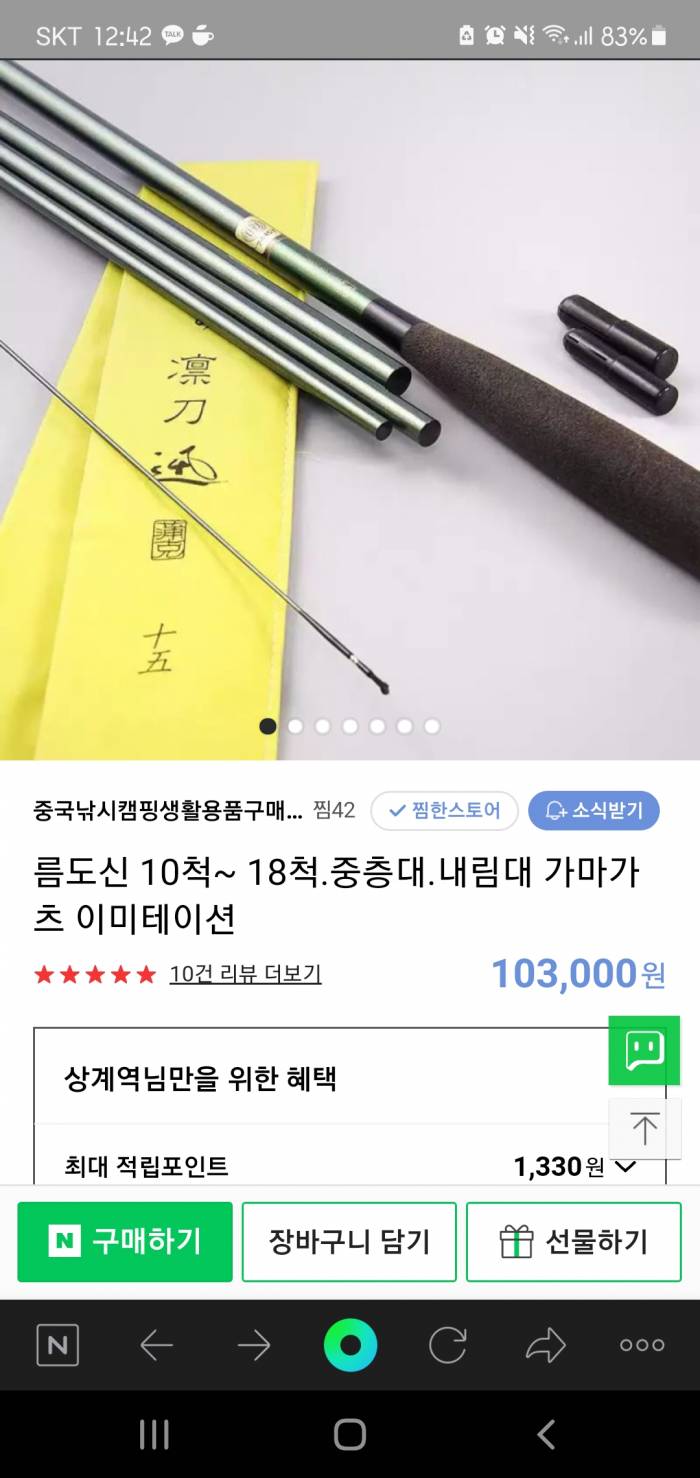The height and width of the screenshot is (1478, 700).
Task: Tap the 찜한스토어 chip
Action: point(444,810)
